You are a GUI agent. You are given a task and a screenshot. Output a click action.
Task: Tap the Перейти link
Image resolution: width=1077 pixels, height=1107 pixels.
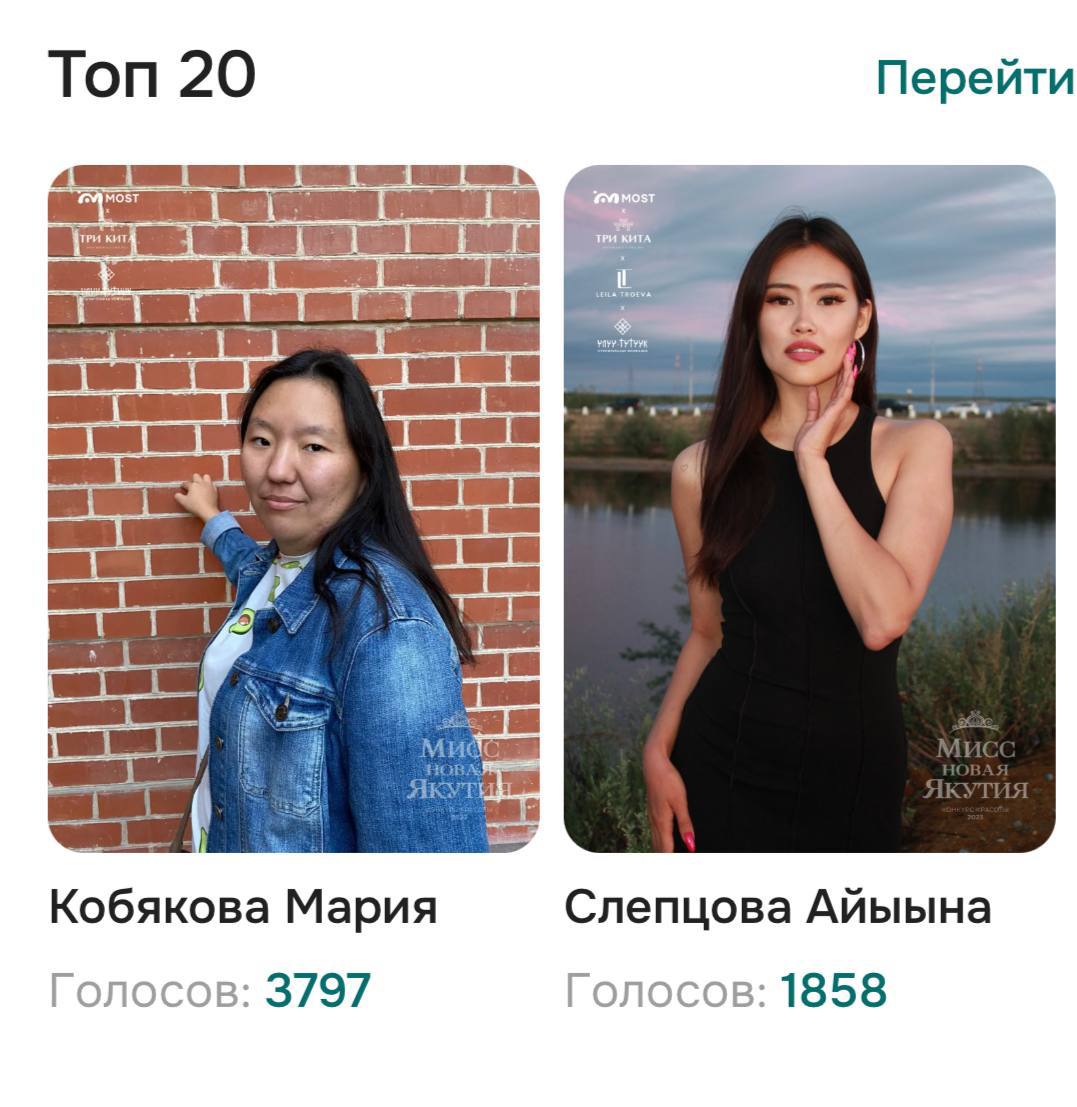click(974, 78)
